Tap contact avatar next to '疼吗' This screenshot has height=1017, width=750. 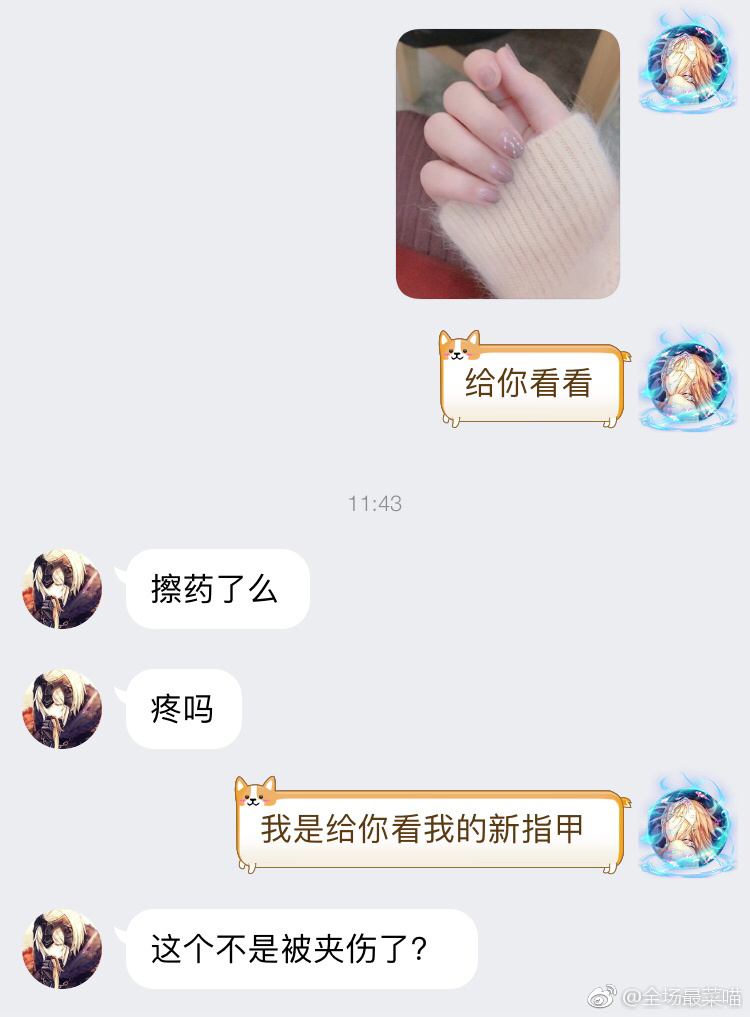62,709
